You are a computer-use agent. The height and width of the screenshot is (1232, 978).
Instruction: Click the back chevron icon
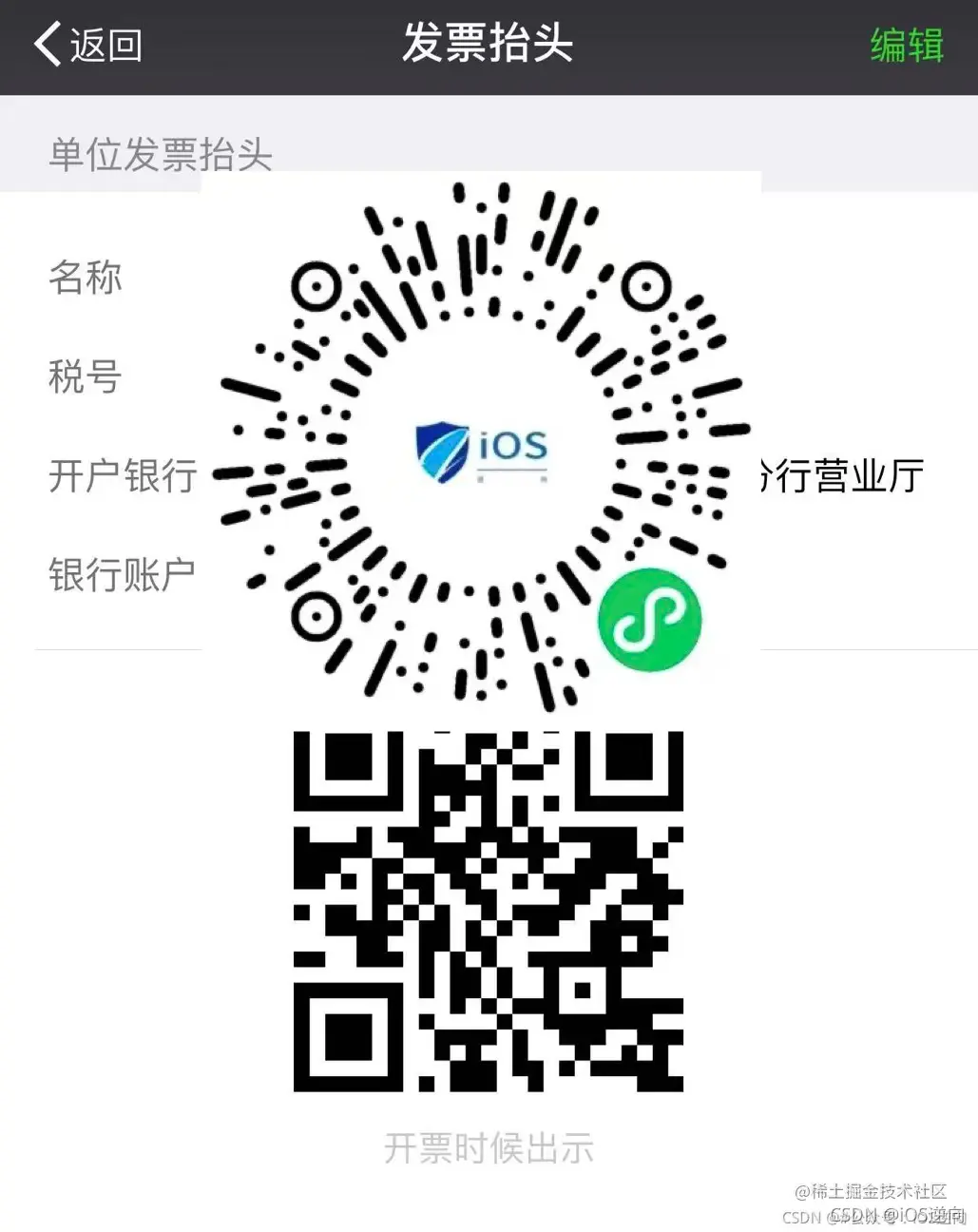tap(46, 43)
